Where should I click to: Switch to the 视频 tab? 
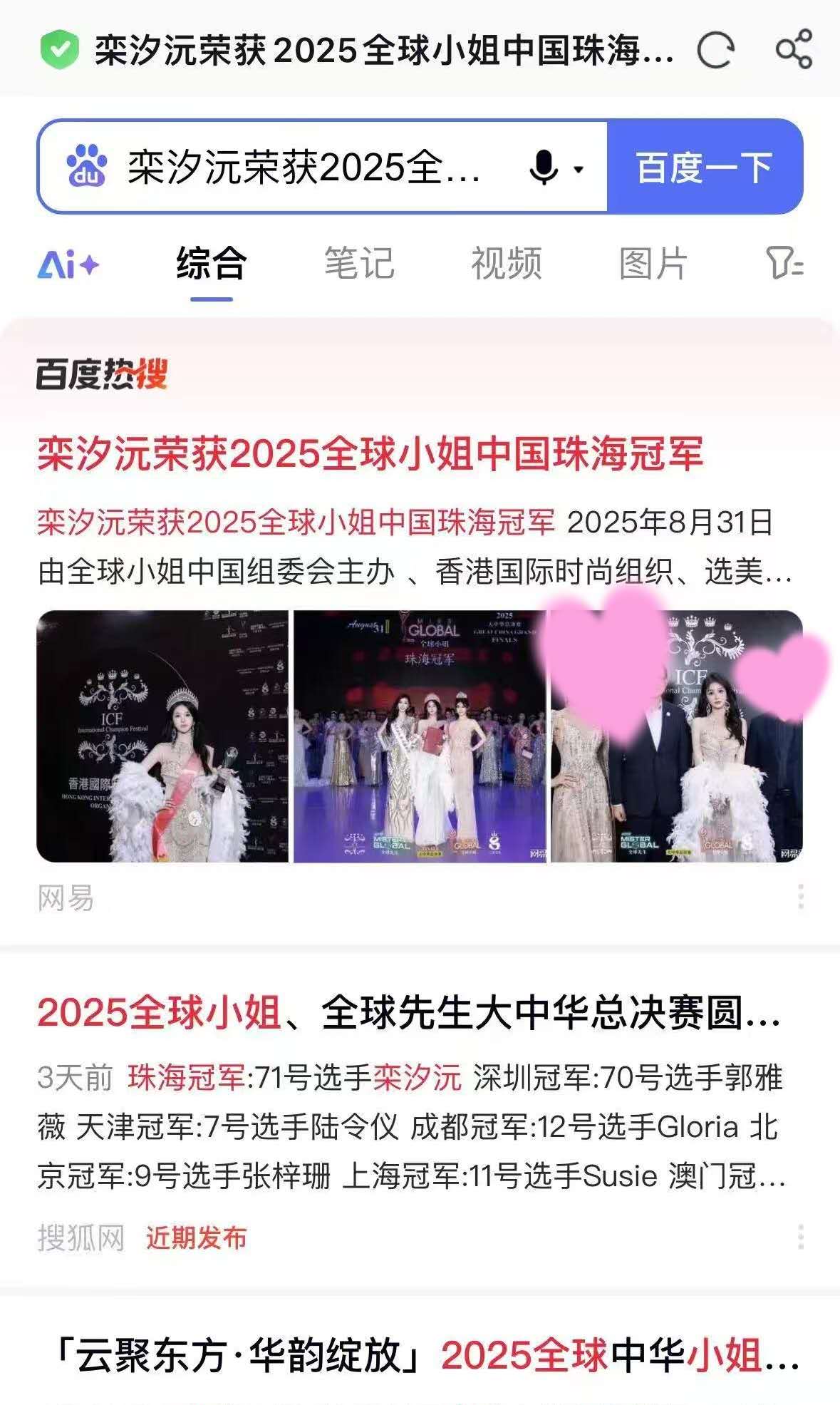pos(506,264)
